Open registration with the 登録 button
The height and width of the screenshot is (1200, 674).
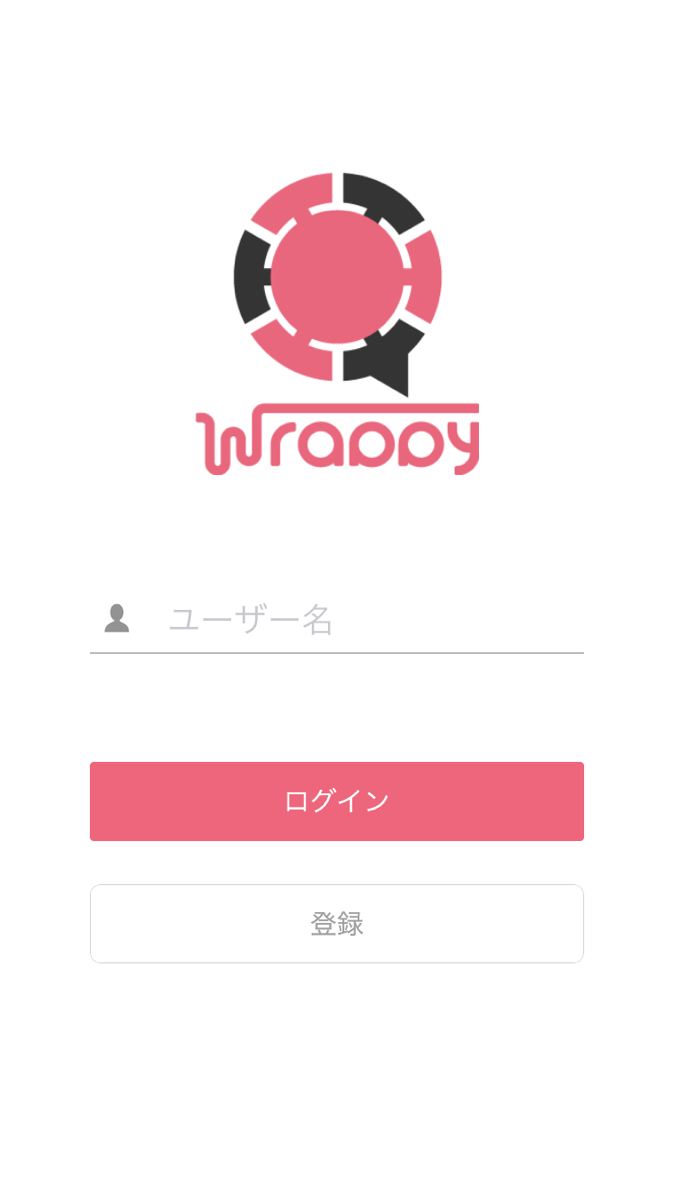click(337, 923)
